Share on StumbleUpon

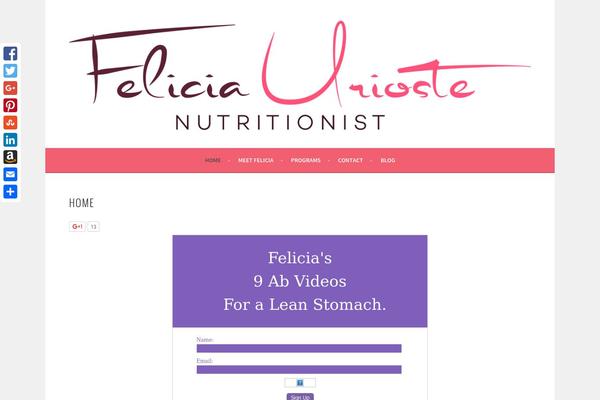point(10,122)
